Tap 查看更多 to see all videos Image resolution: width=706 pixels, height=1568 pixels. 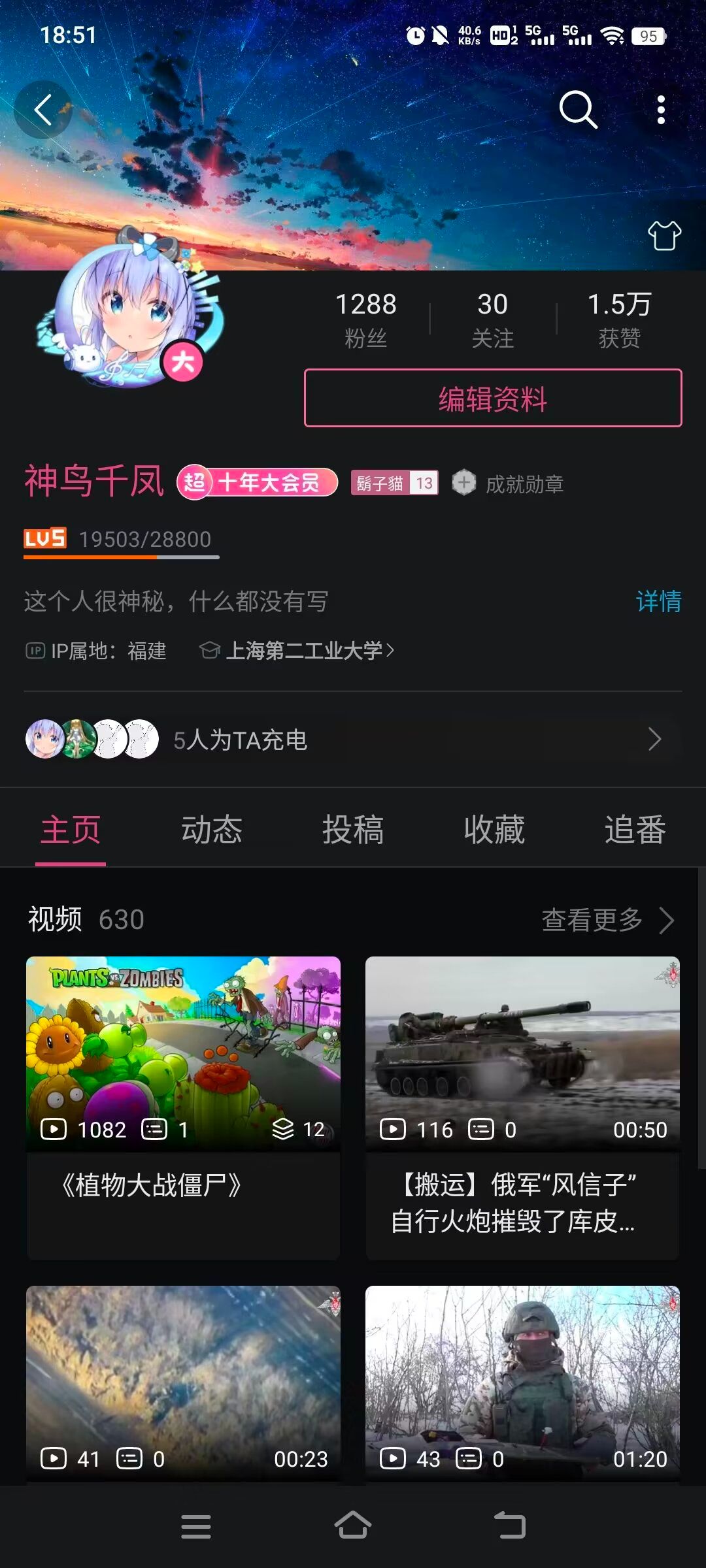pos(607,920)
